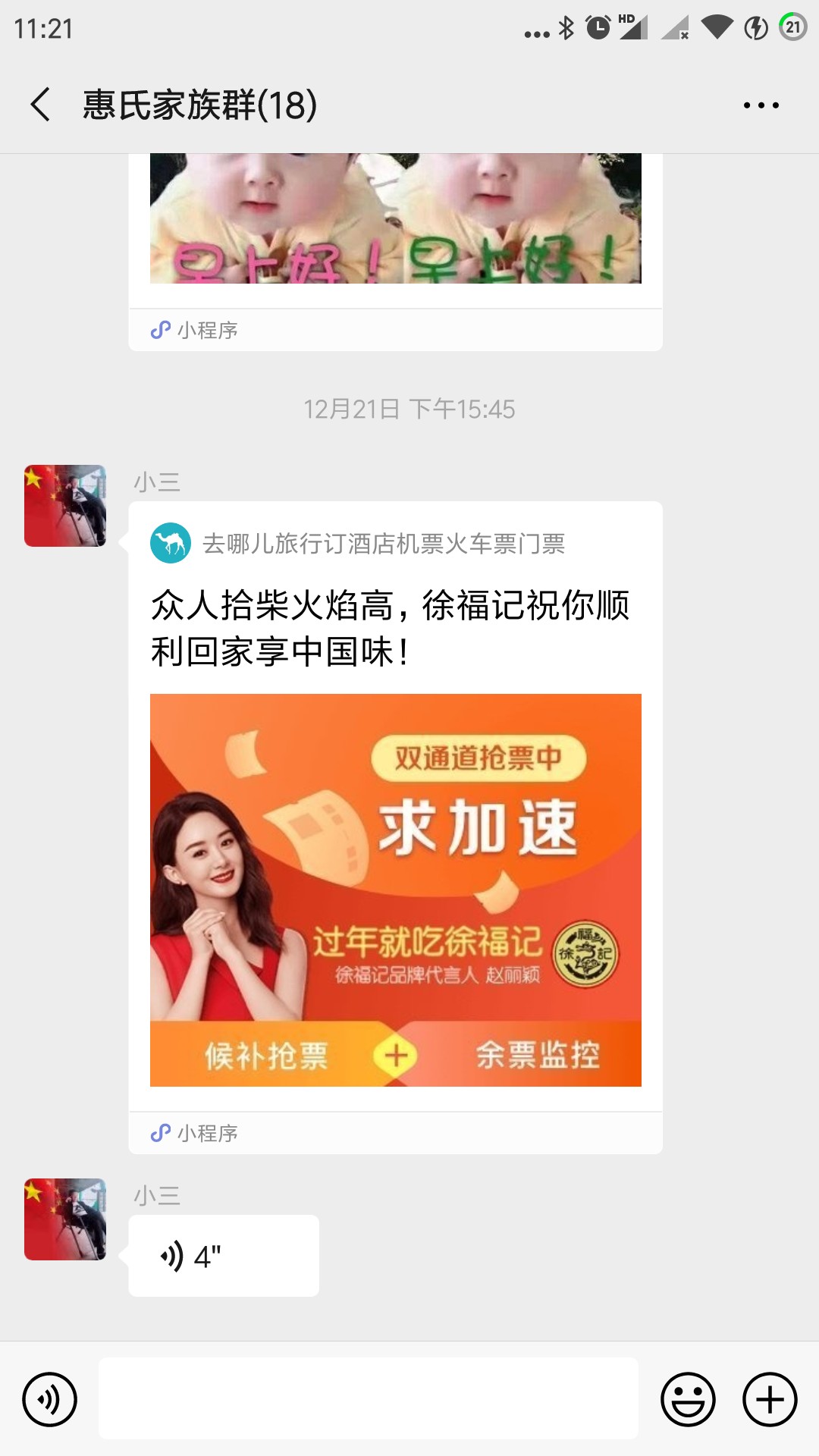Switch to voice input mode
The width and height of the screenshot is (819, 1456).
click(50, 1399)
